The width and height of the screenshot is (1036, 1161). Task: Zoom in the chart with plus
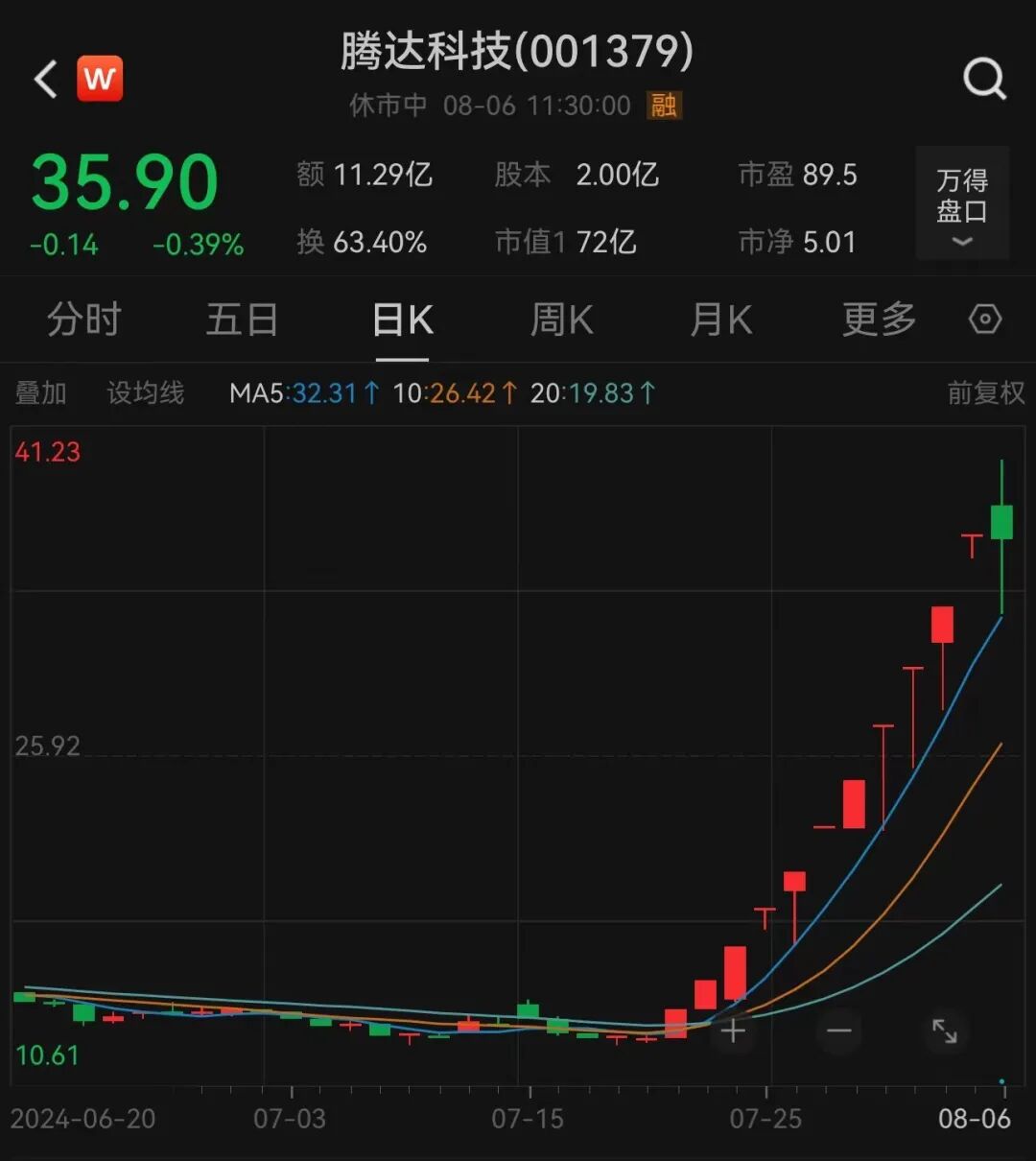pos(734,1031)
